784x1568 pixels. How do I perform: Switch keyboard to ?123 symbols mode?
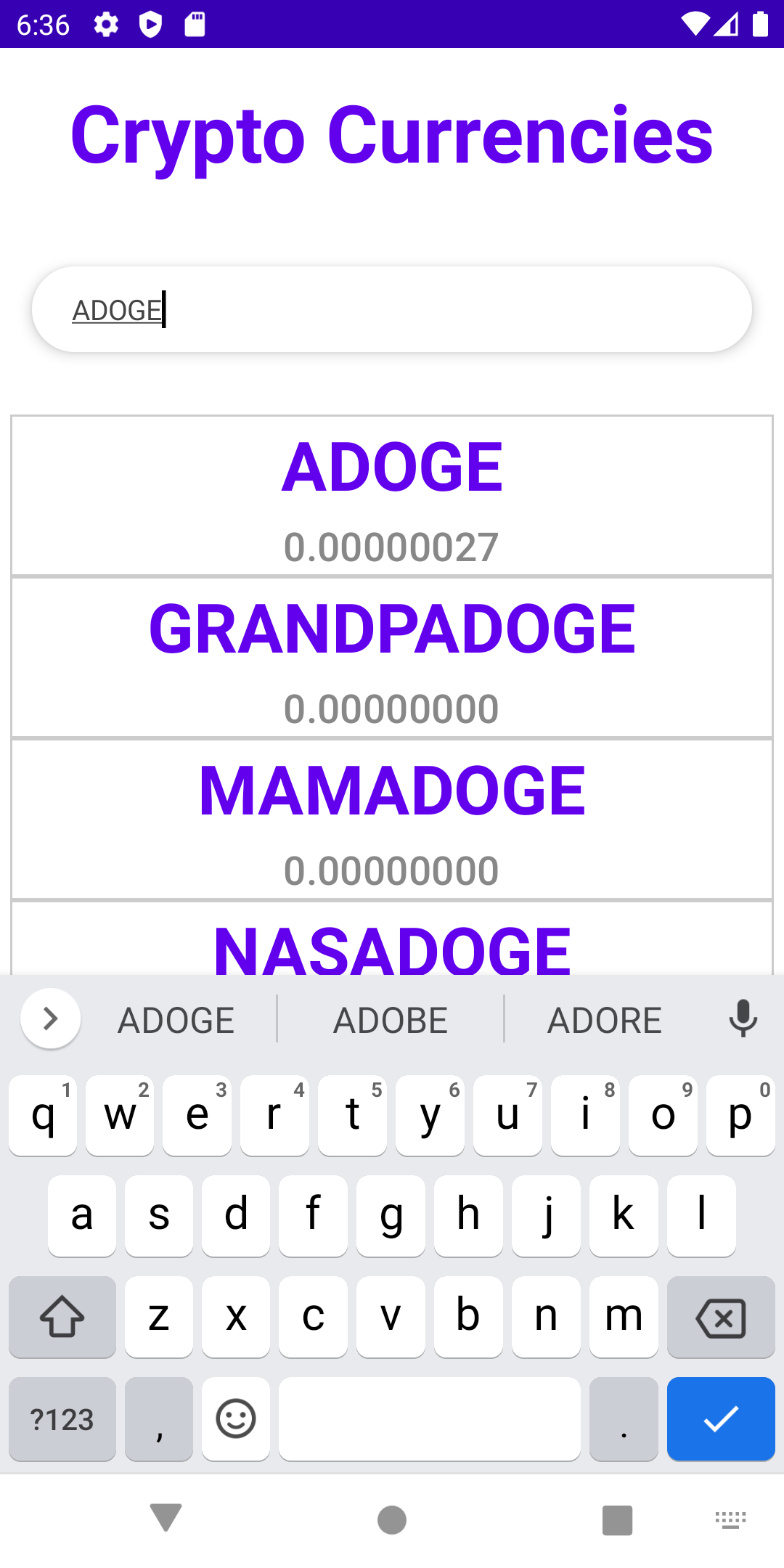[x=62, y=1419]
